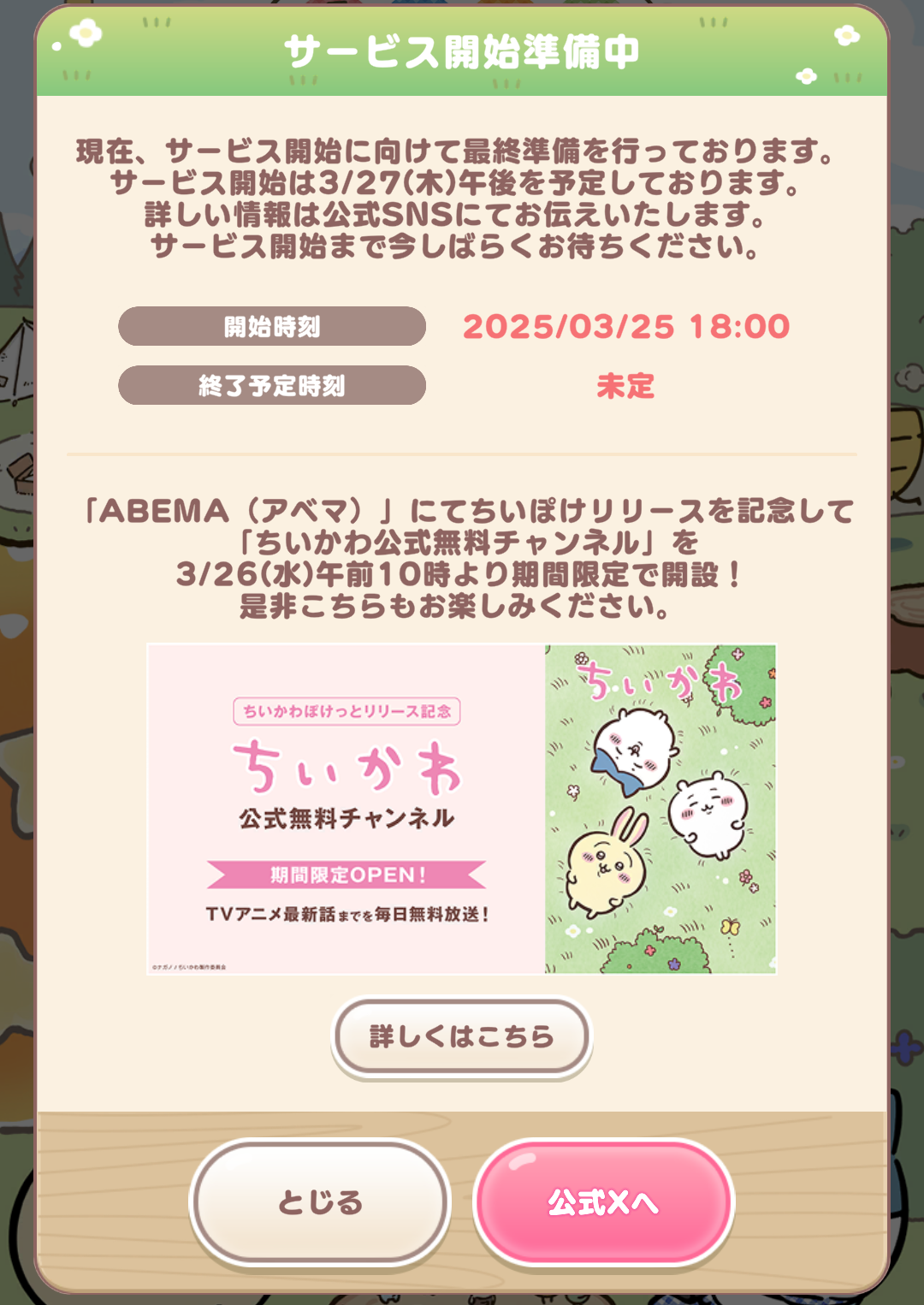Close the dialog with とじる
924x1305 pixels.
pos(320,1202)
